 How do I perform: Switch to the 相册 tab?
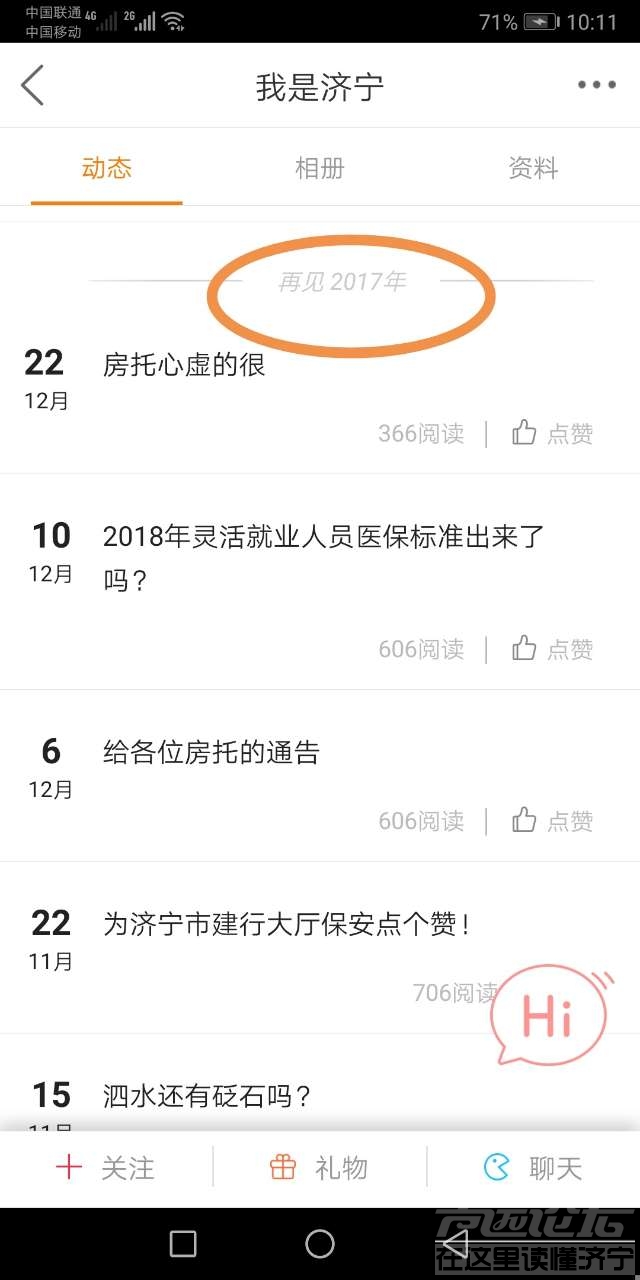coord(319,168)
